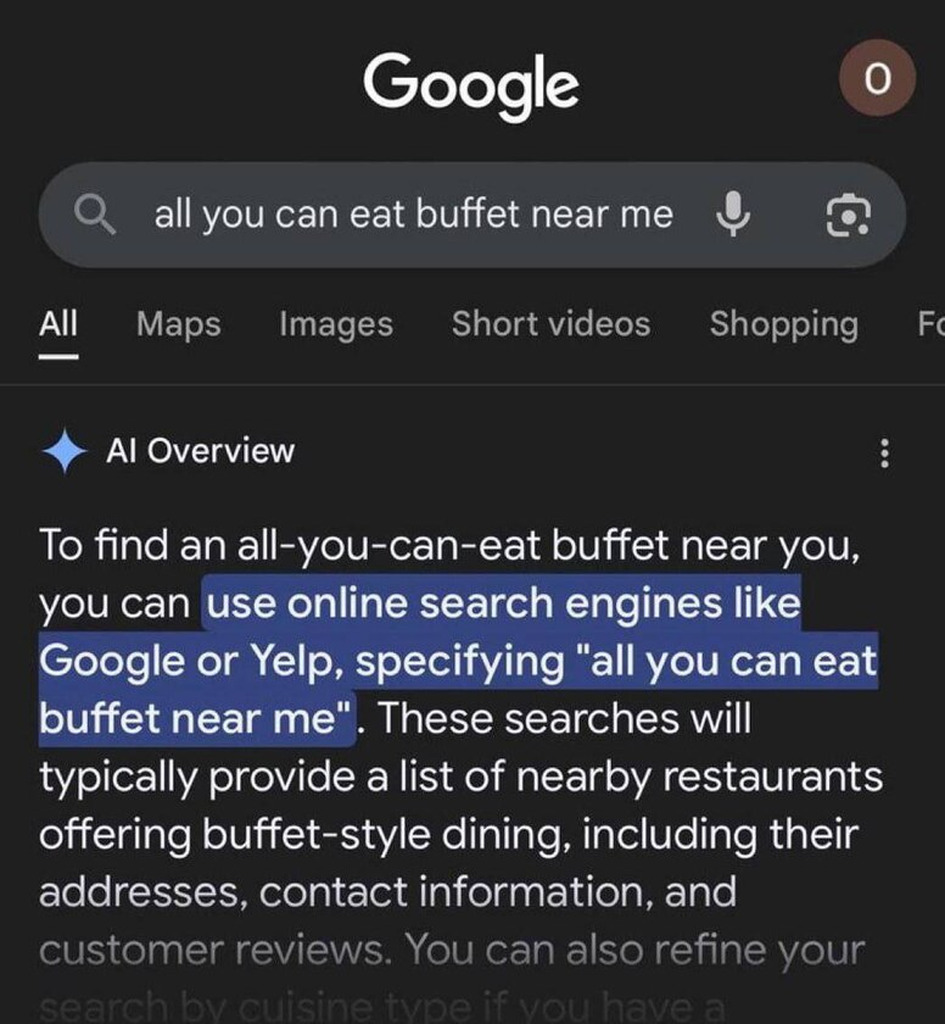Open Google Lens camera search
945x1024 pixels.
847,214
